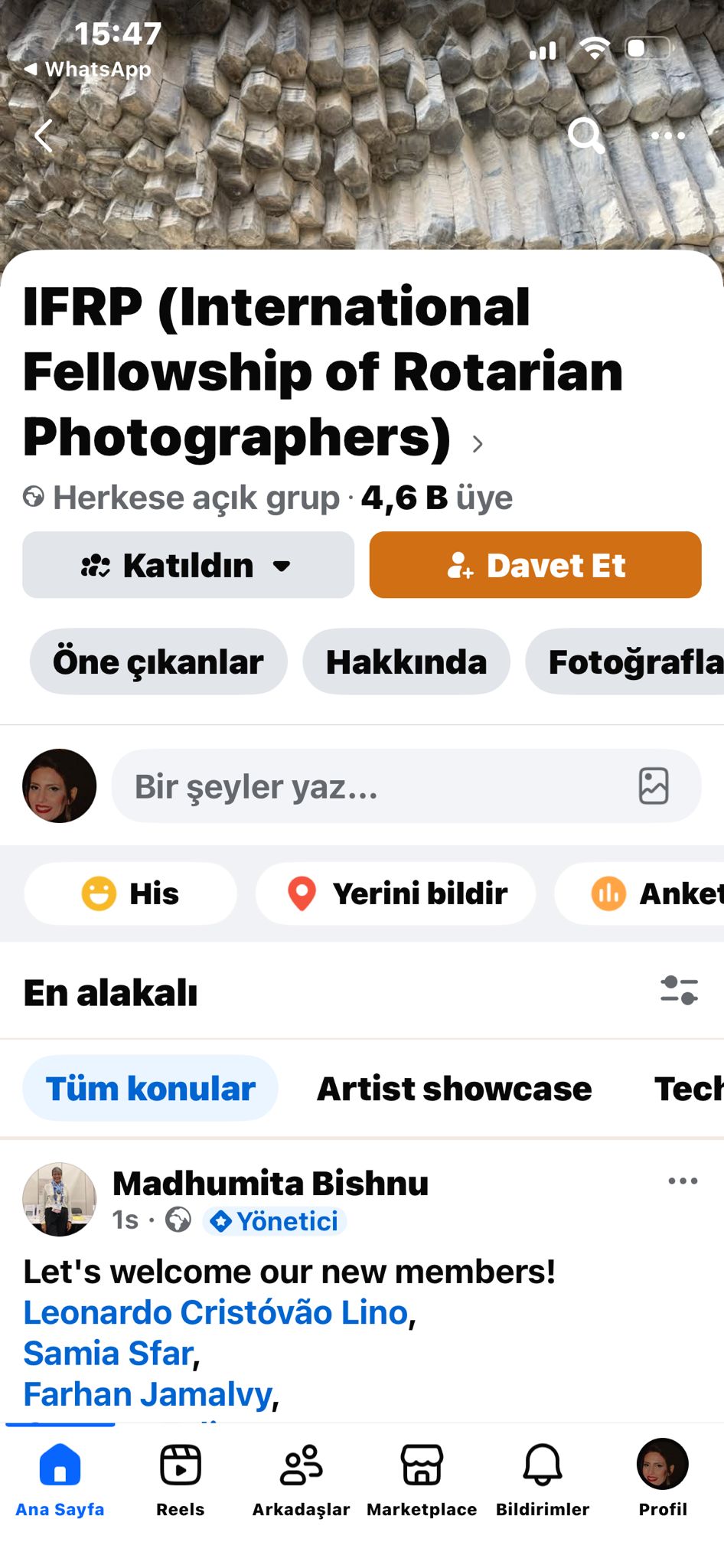Select the Tüm konular topic tab
724x1568 pixels.
pyautogui.click(x=151, y=1089)
